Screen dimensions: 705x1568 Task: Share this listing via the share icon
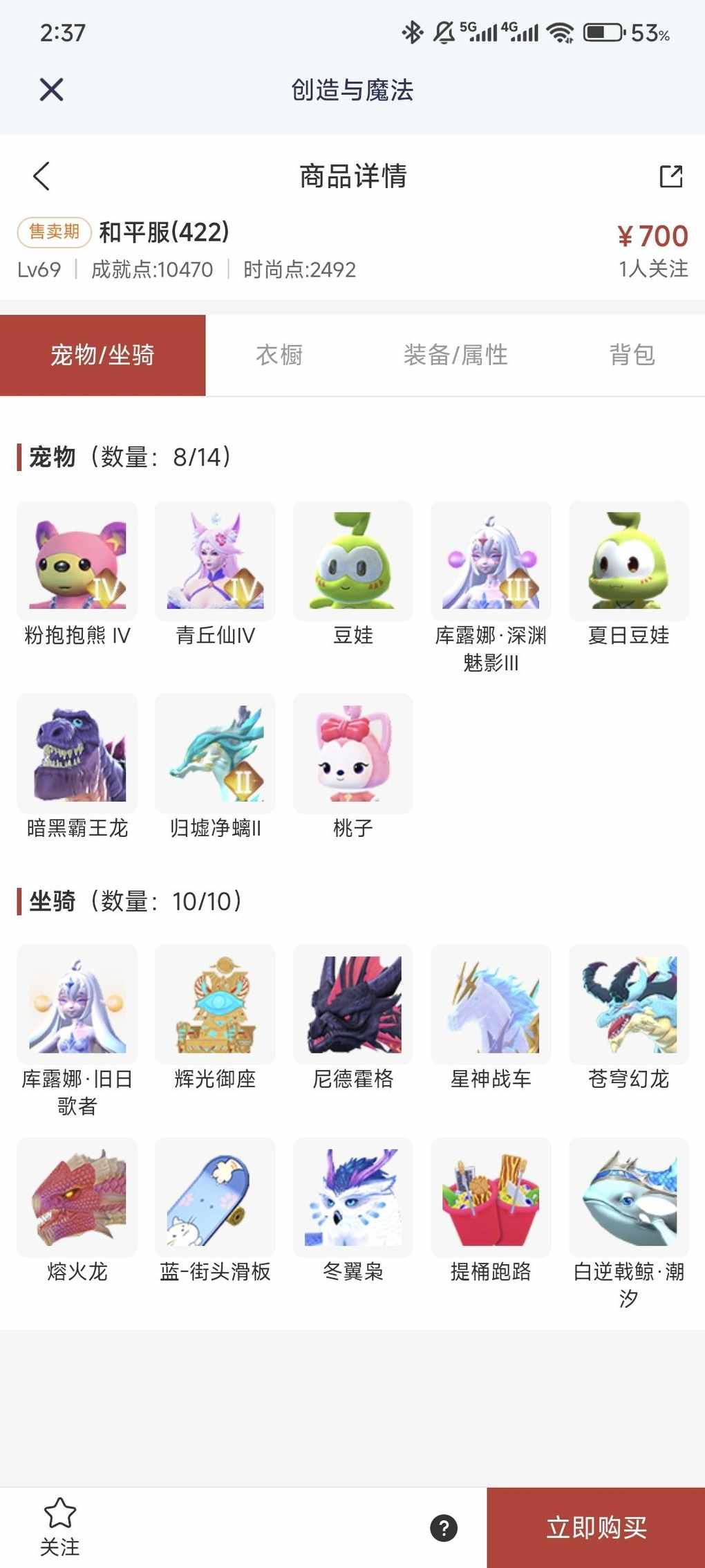click(670, 176)
